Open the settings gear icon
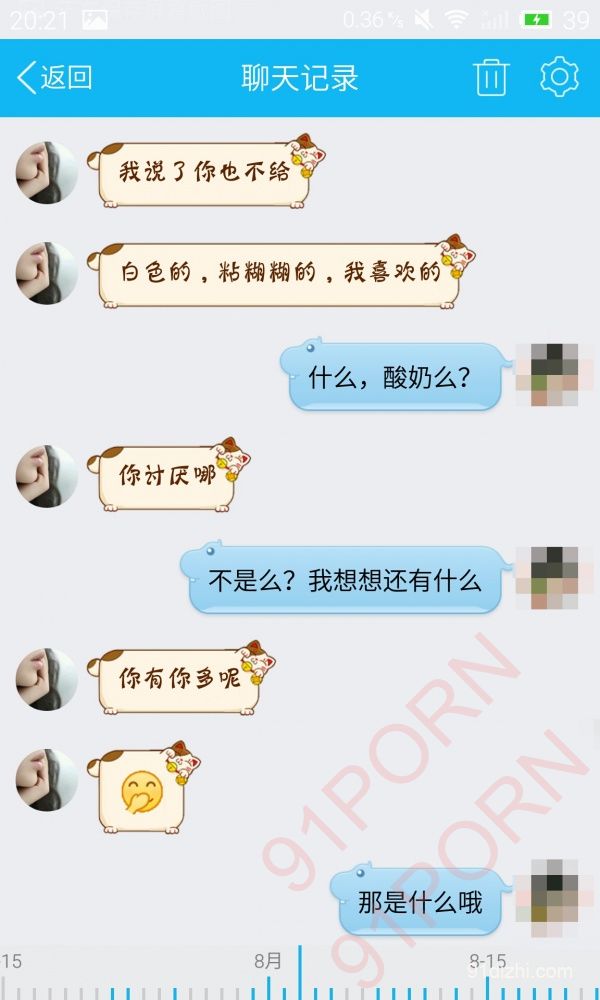The width and height of the screenshot is (600, 1000). (559, 77)
